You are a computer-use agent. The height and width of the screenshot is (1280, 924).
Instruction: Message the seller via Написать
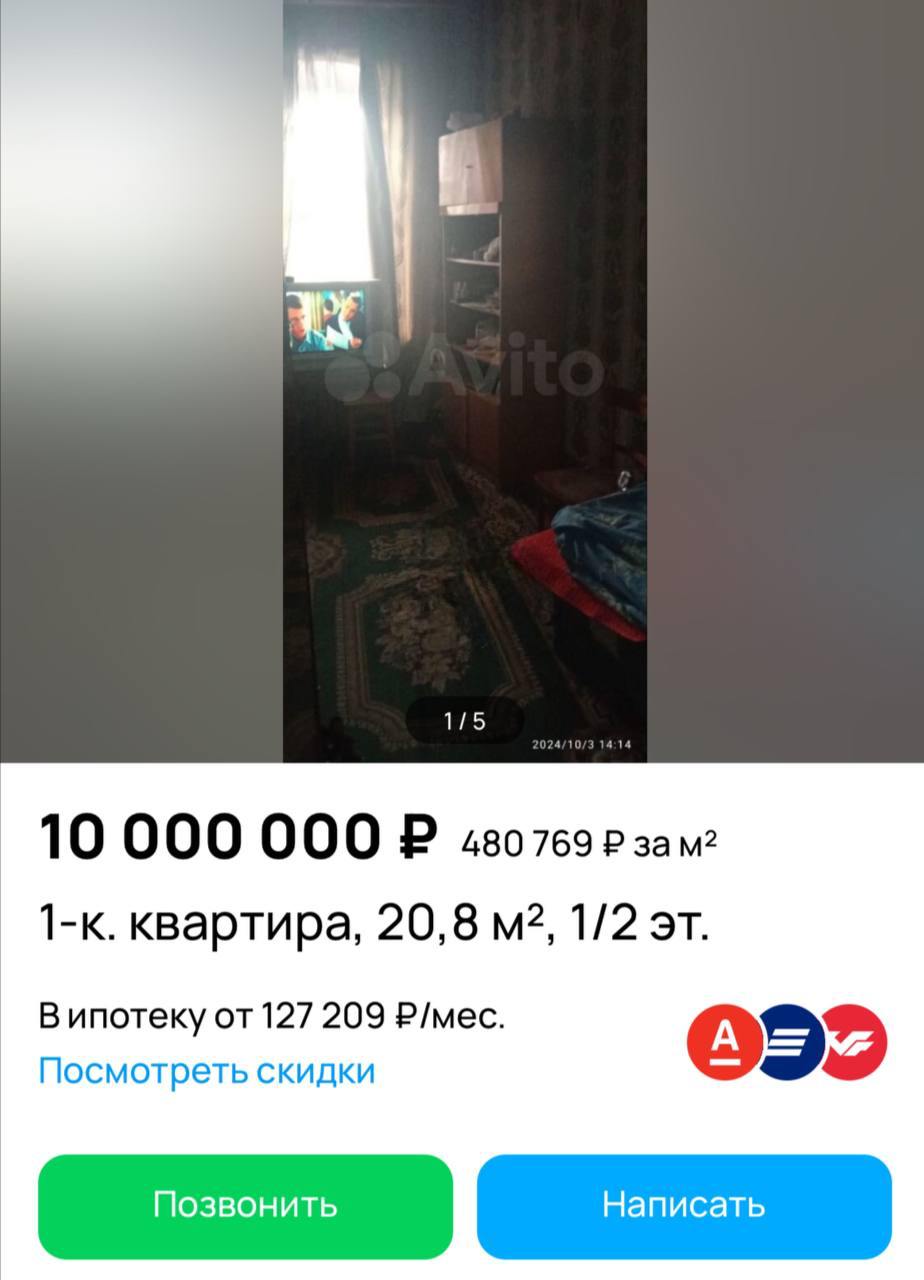coord(683,1205)
